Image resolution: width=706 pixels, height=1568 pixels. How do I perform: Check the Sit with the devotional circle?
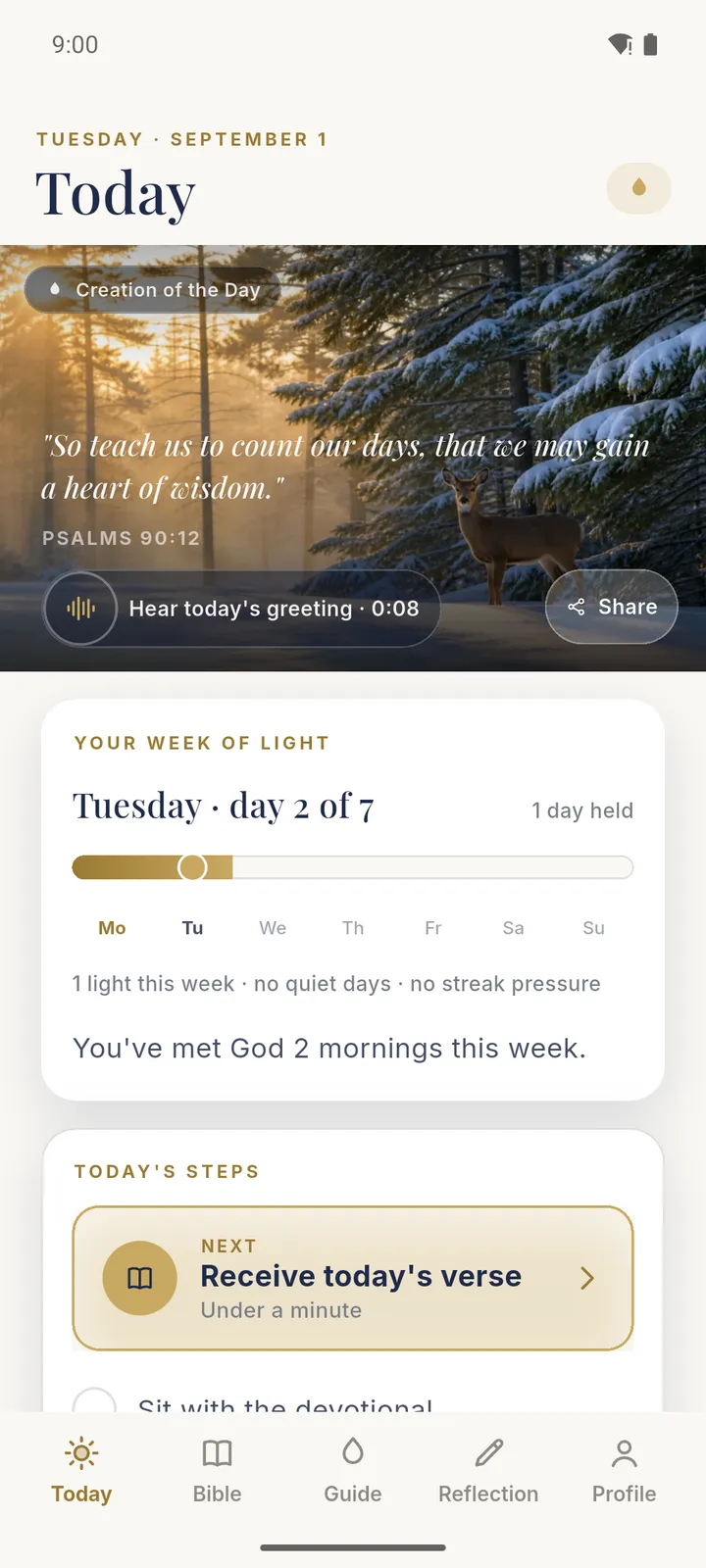pos(94,1401)
